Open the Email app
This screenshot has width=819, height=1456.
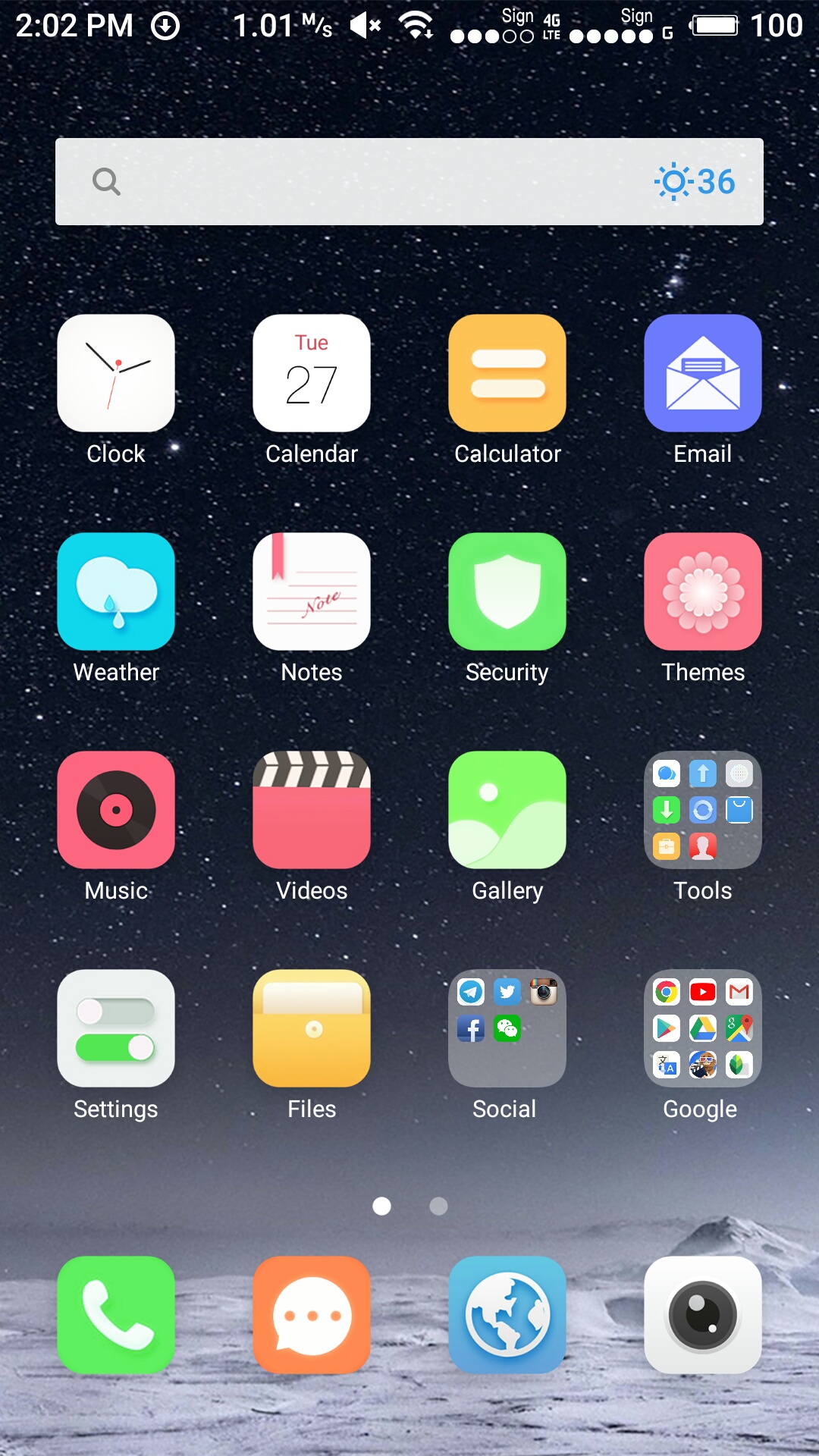pos(702,373)
